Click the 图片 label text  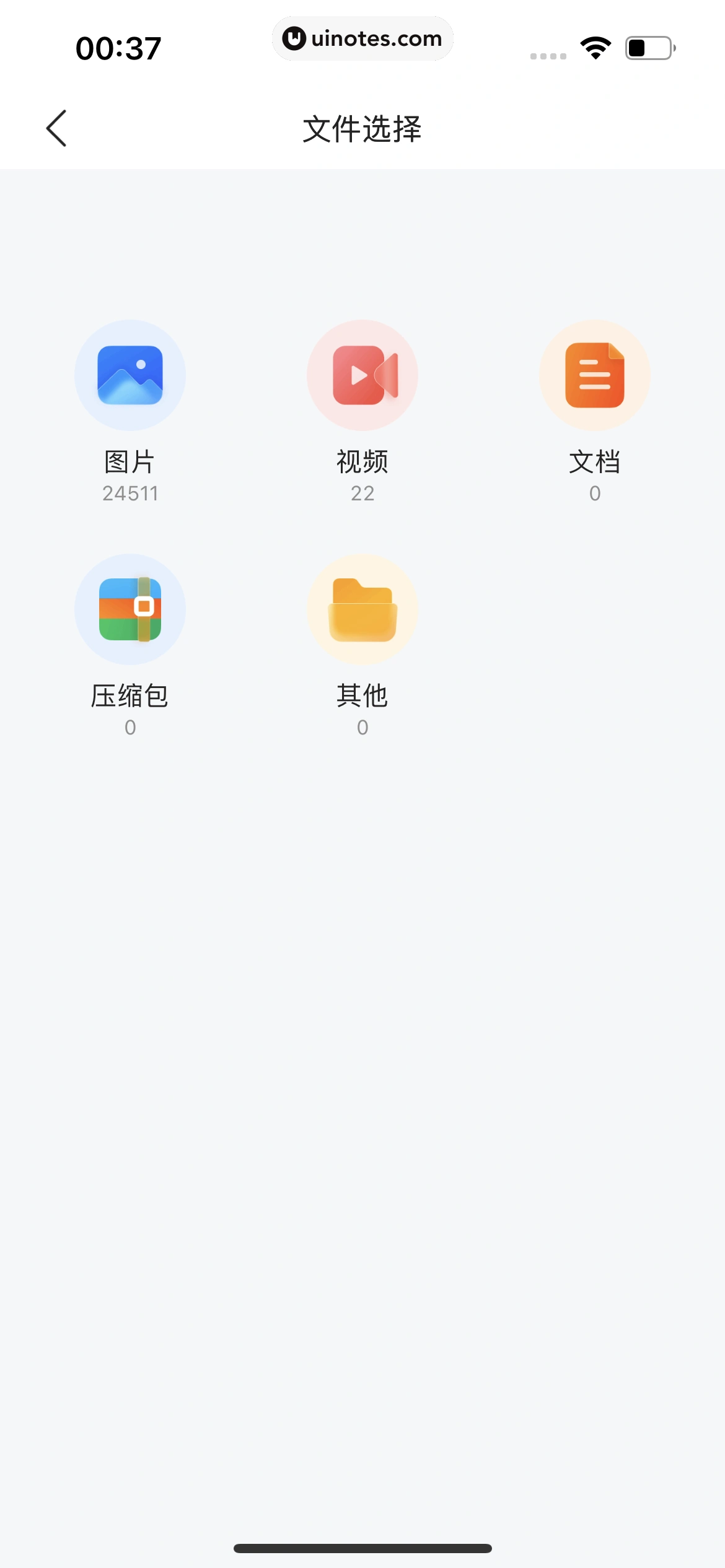[x=130, y=461]
